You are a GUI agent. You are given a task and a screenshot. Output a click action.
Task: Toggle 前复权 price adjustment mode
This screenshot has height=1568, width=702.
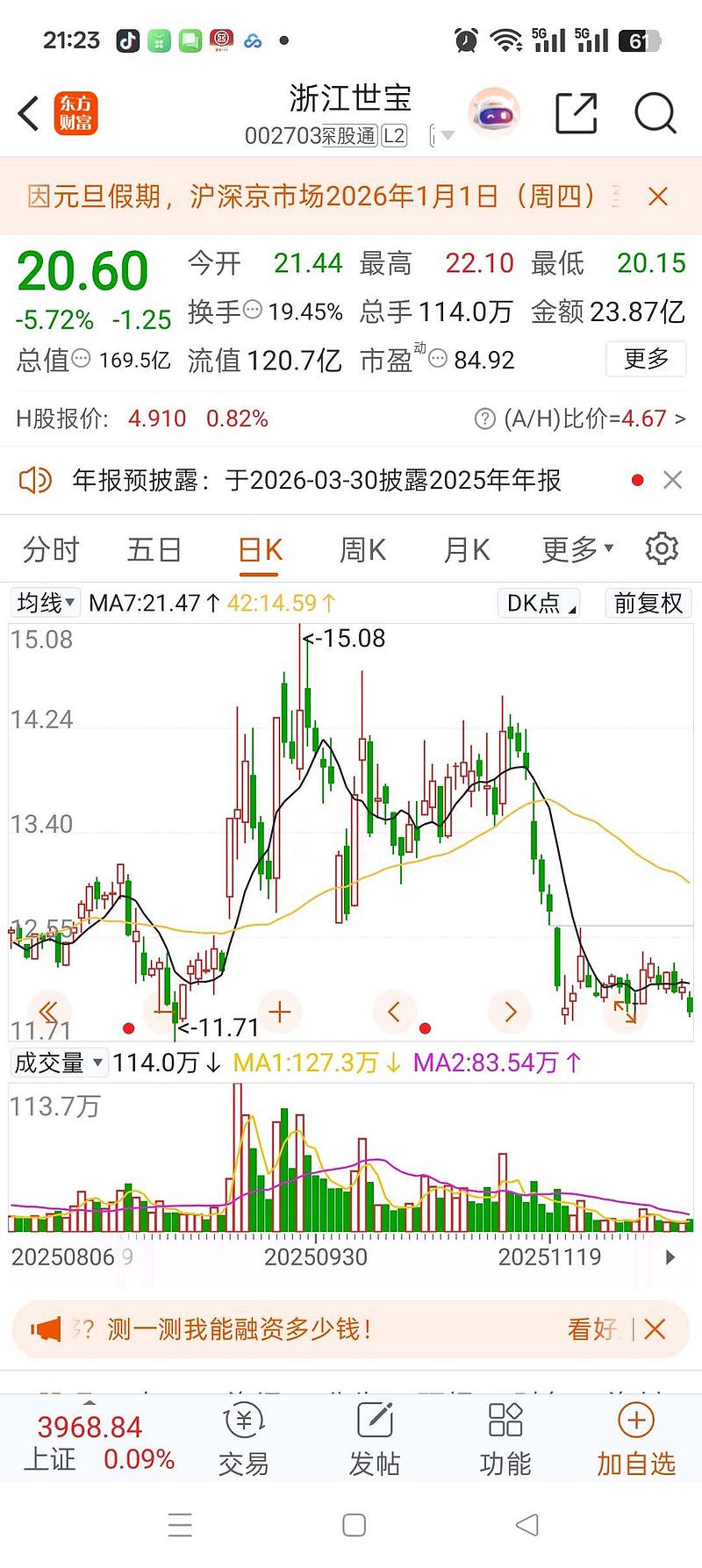click(x=648, y=603)
